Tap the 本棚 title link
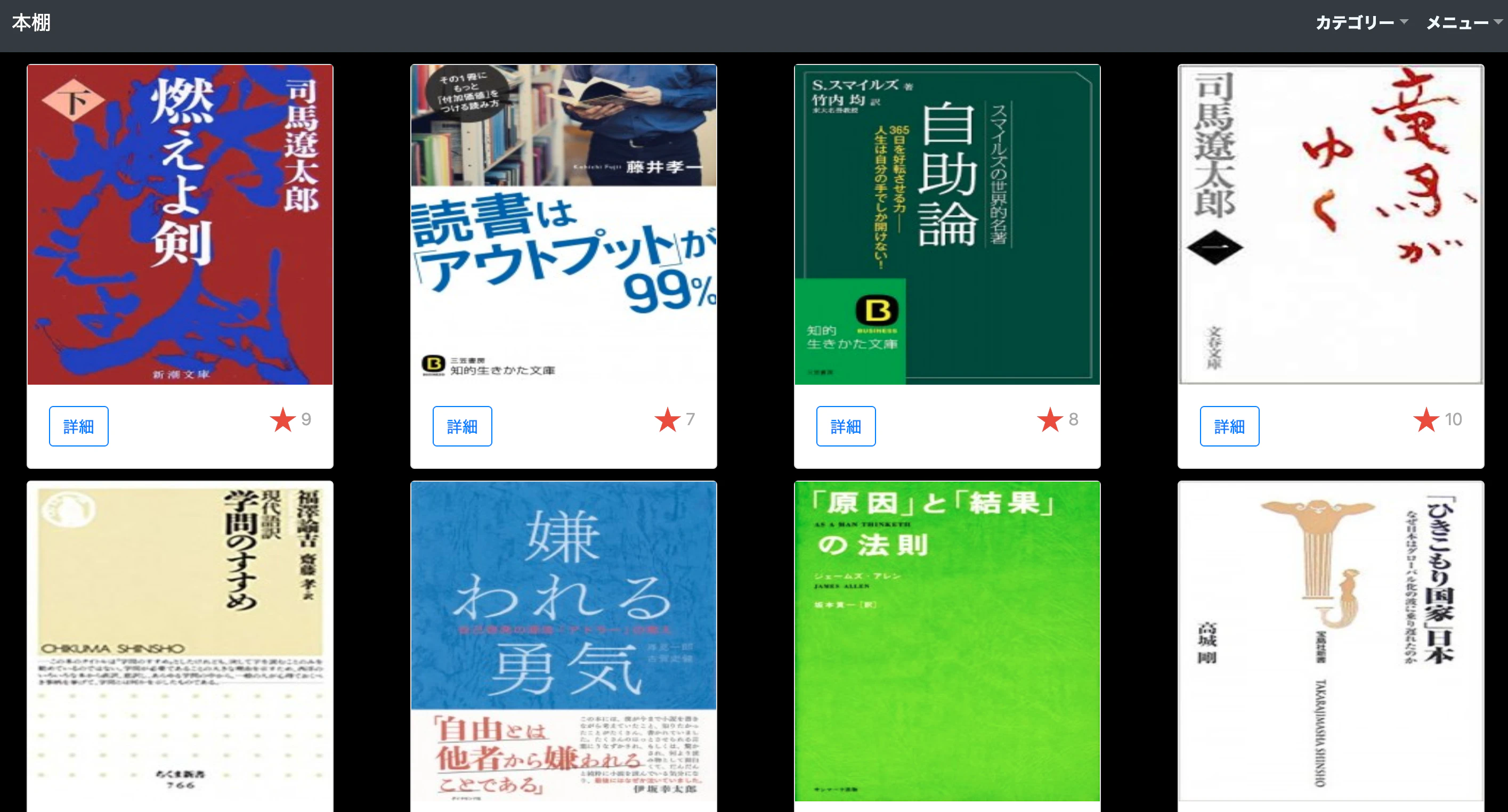The height and width of the screenshot is (812, 1508). pyautogui.click(x=31, y=23)
